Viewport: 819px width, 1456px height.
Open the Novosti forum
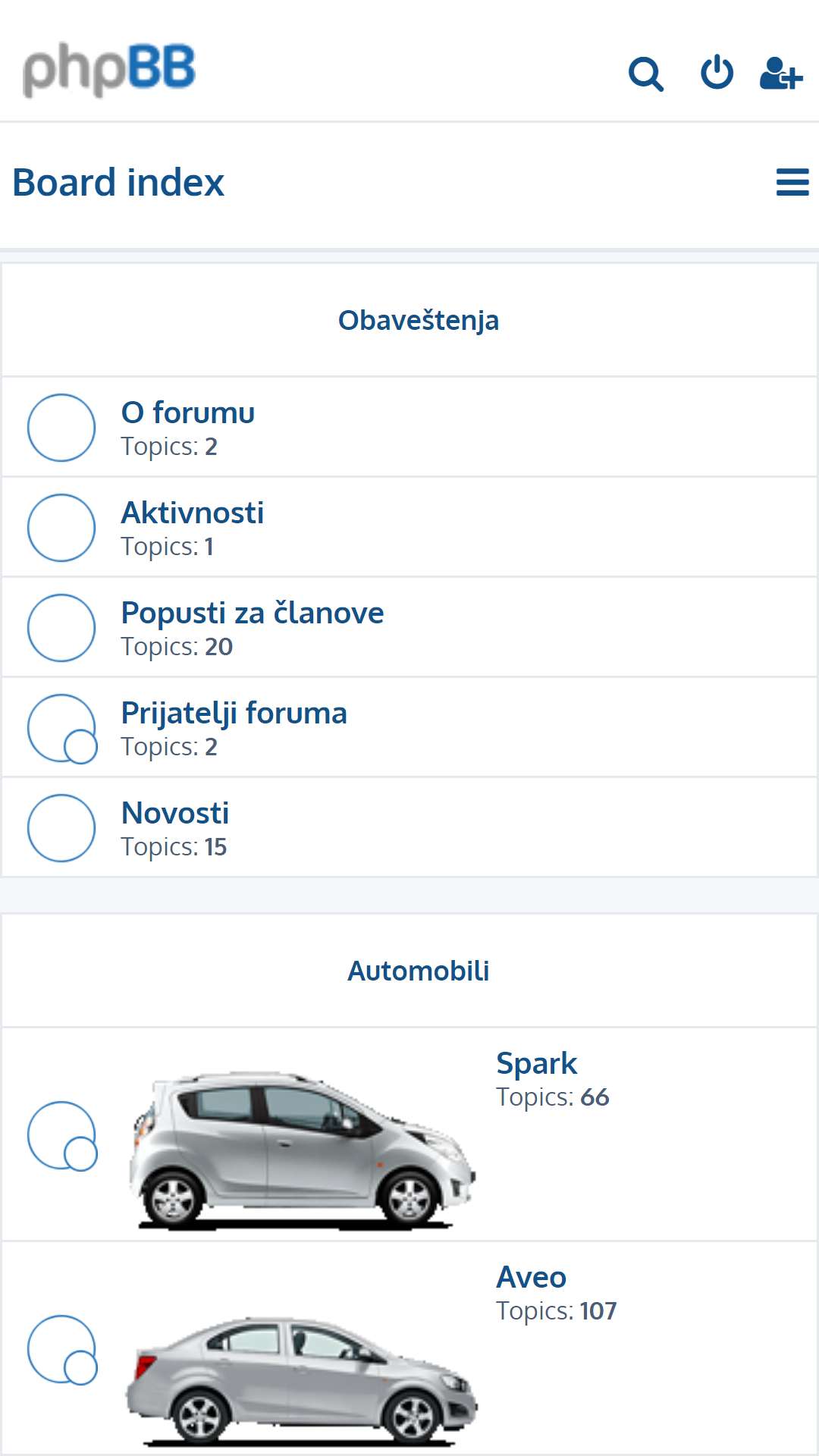(x=175, y=813)
